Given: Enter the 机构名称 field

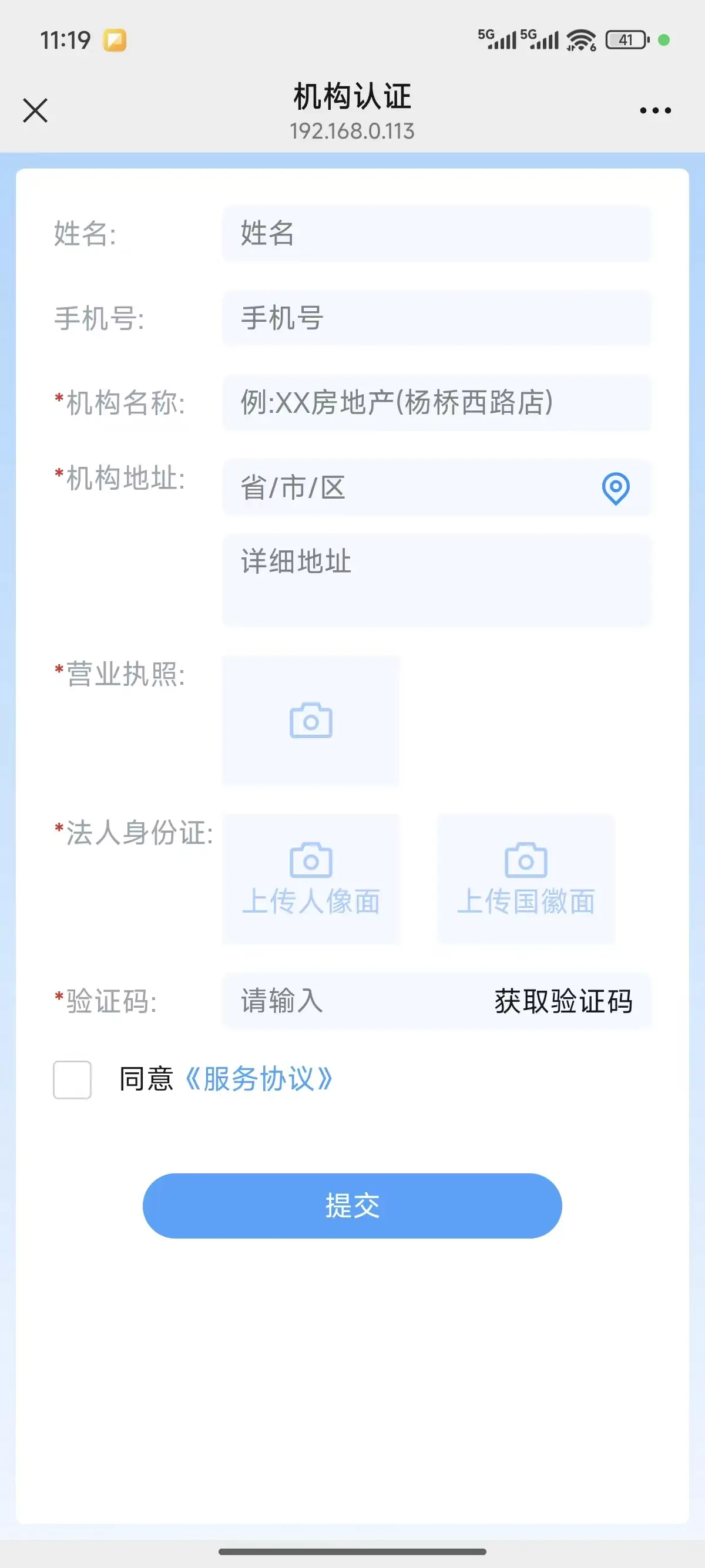Looking at the screenshot, I should pos(436,403).
